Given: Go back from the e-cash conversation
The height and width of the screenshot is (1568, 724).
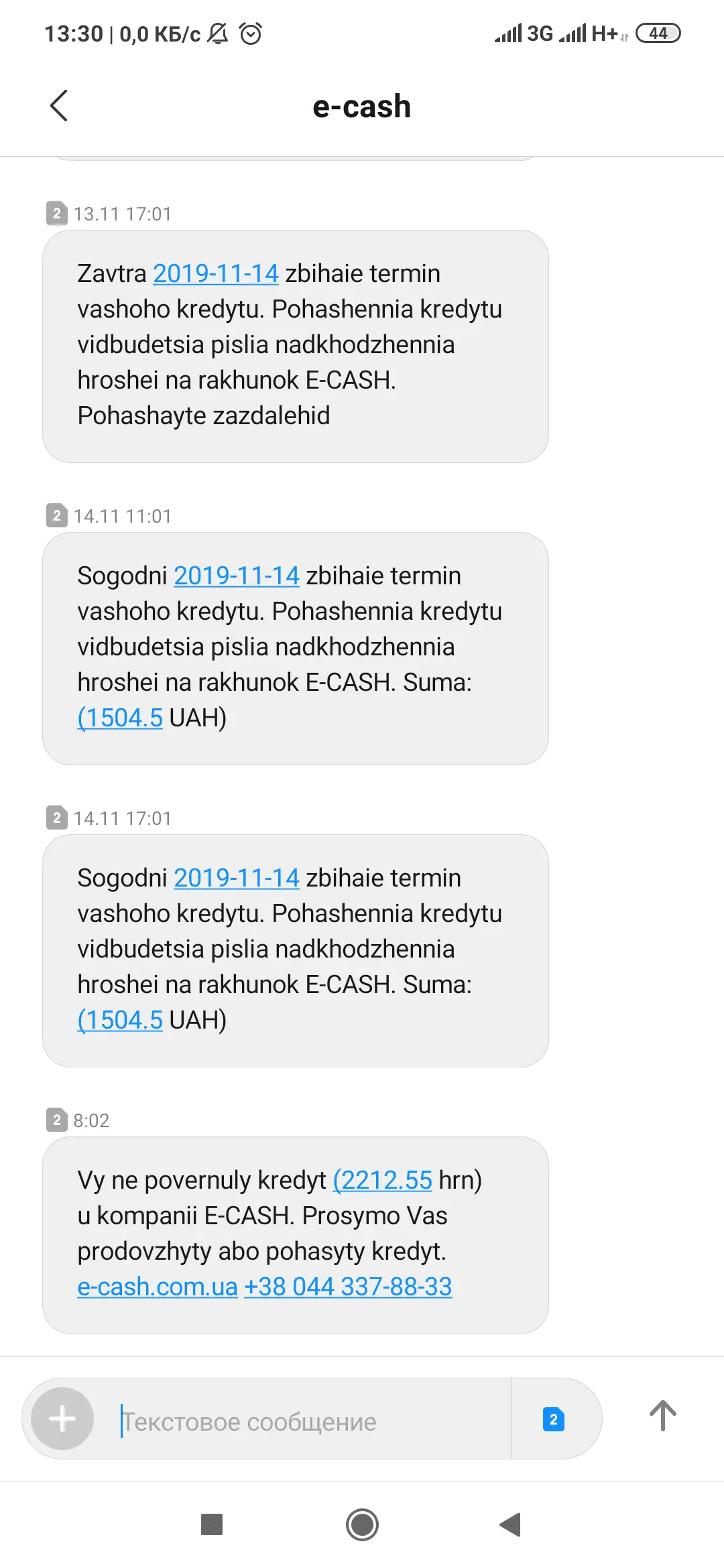Looking at the screenshot, I should pyautogui.click(x=59, y=106).
